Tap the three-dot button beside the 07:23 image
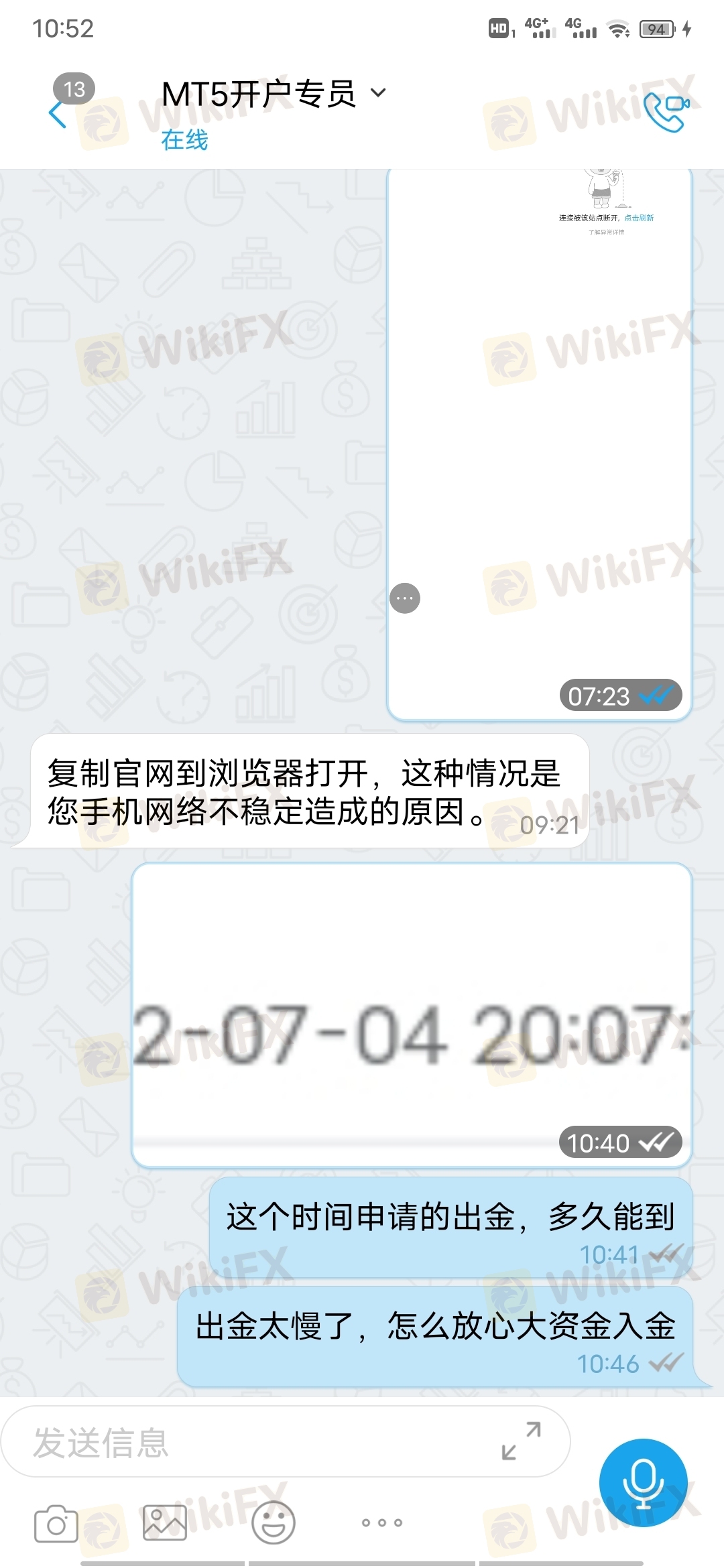The height and width of the screenshot is (1568, 724). click(x=405, y=598)
